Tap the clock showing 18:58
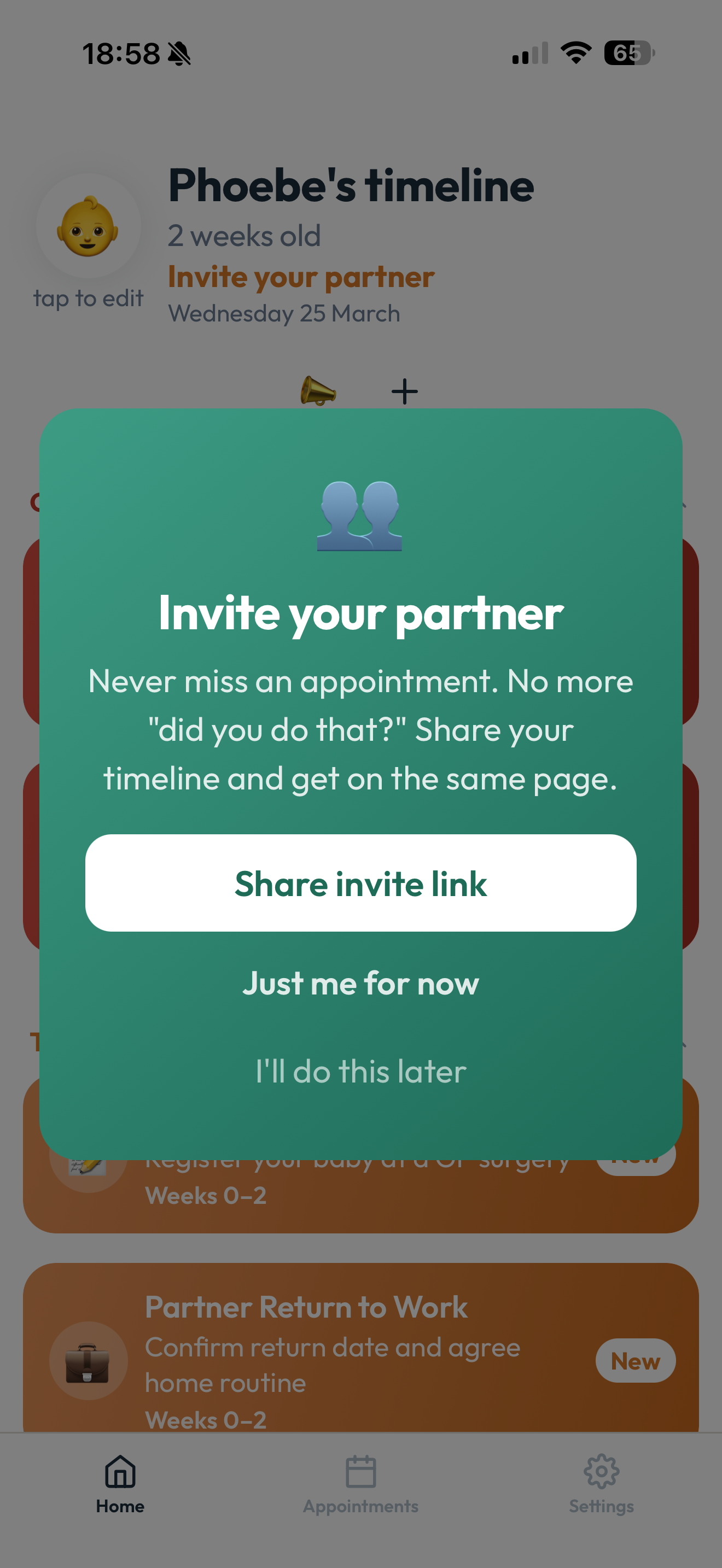 coord(122,54)
